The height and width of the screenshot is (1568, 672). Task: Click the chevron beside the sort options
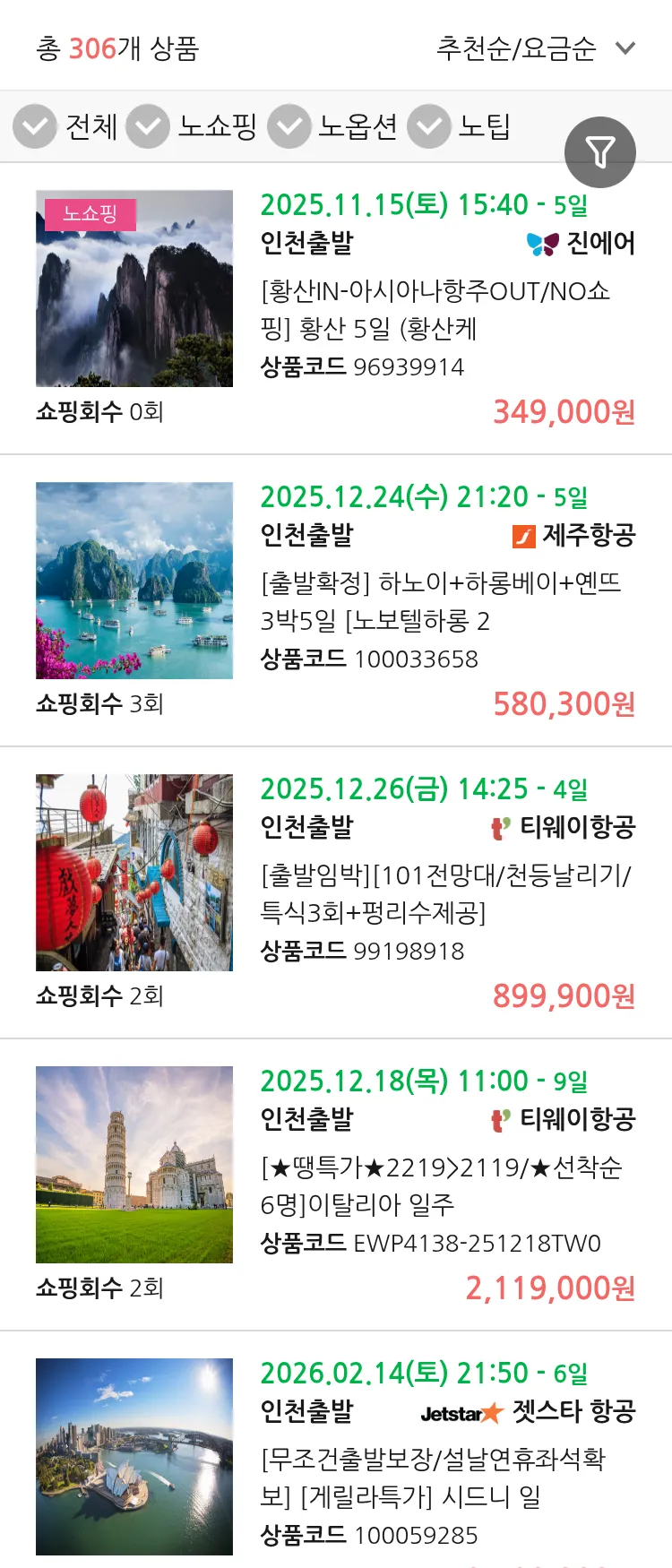click(x=626, y=47)
